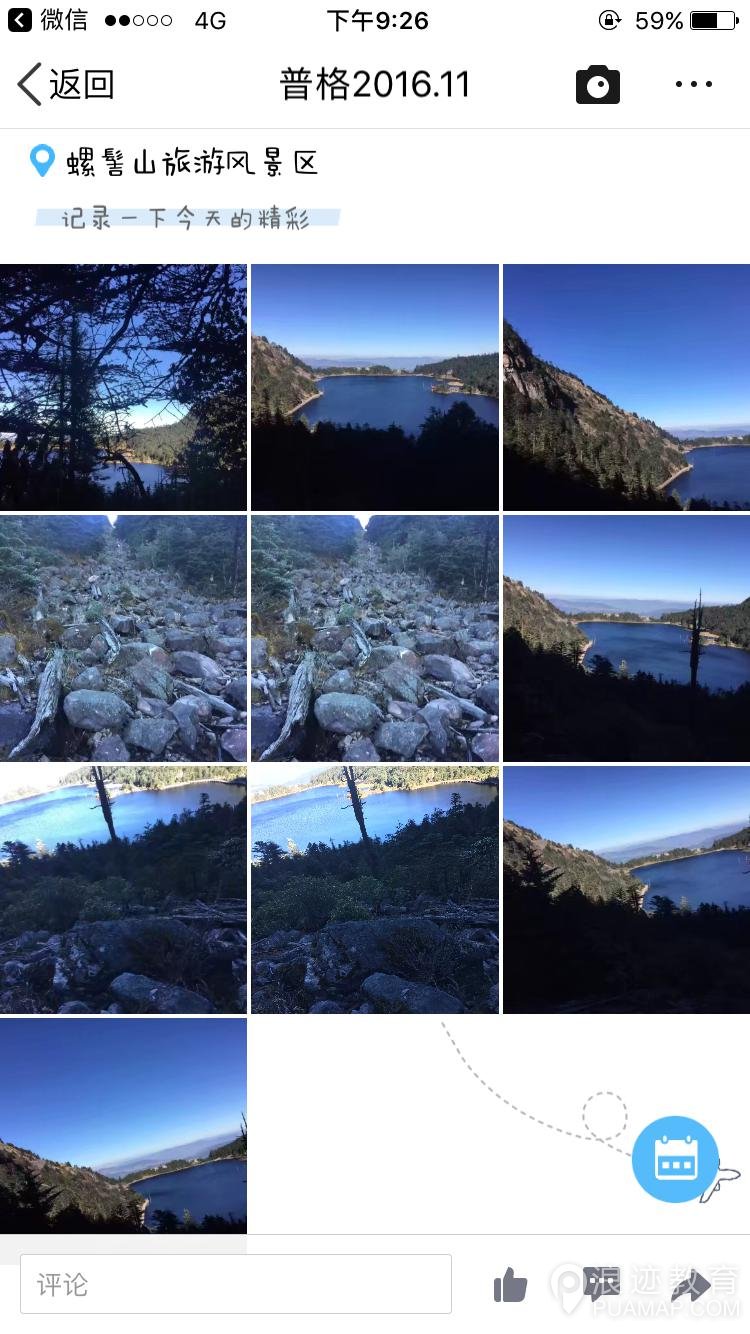Screen dimensions: 750x1334
Task: Open the camera icon in the header
Action: pos(597,85)
